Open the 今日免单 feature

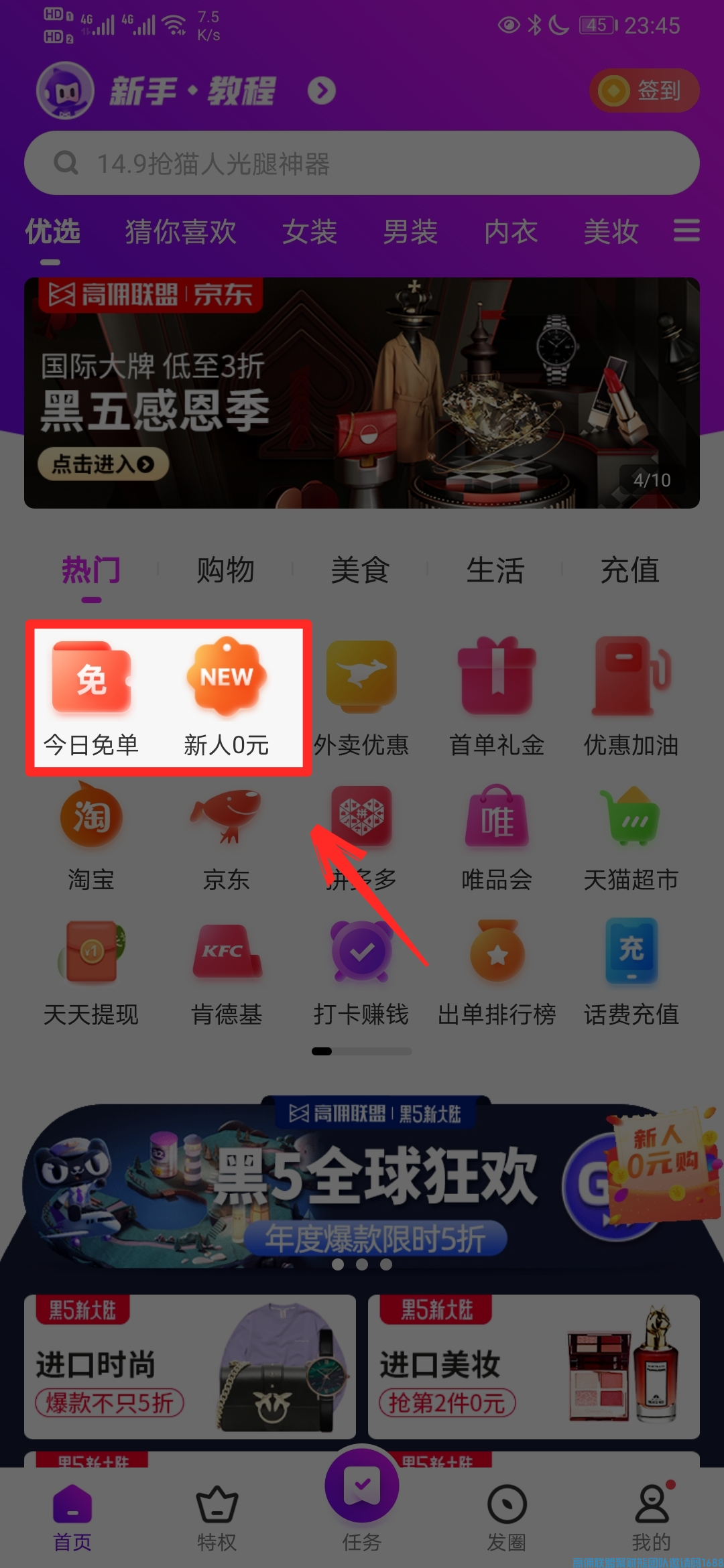point(92,694)
